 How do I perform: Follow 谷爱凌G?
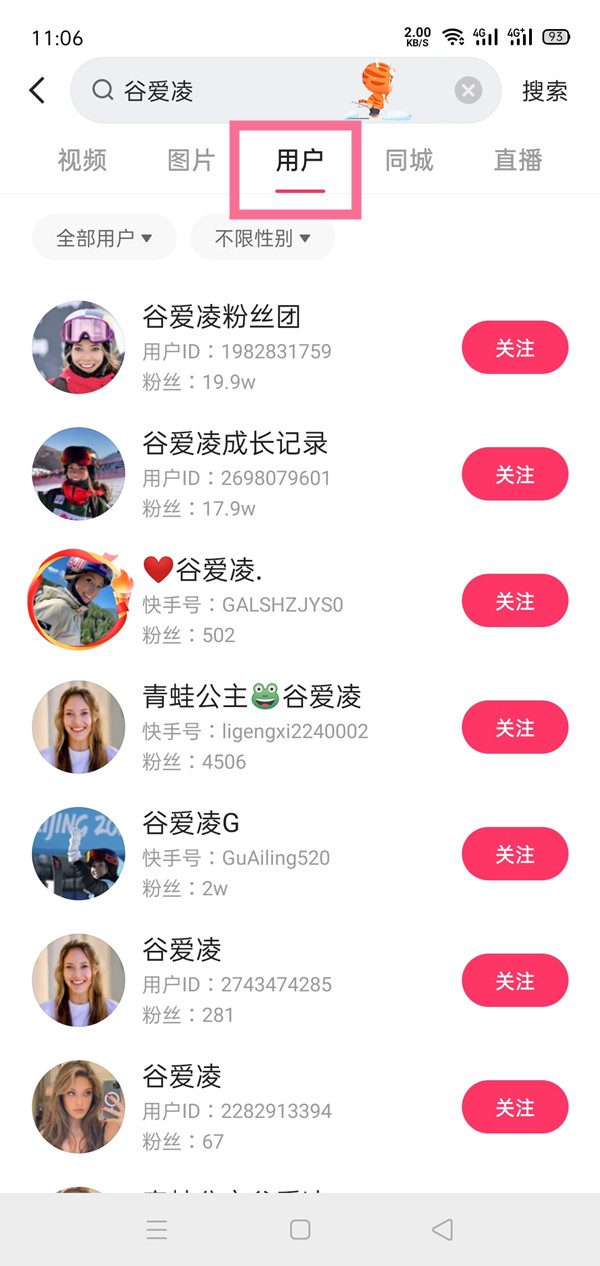point(514,855)
